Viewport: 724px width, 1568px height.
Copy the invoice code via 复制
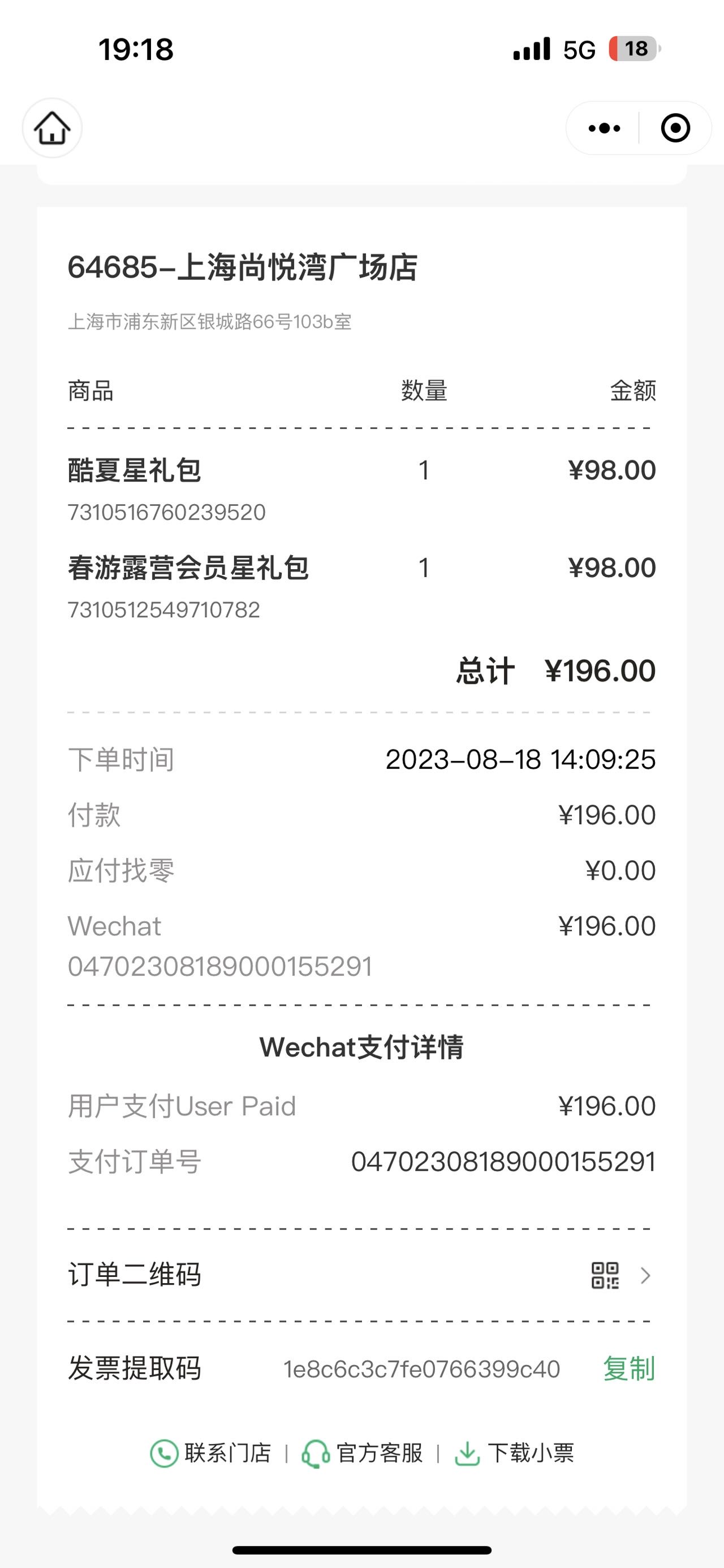point(629,1368)
